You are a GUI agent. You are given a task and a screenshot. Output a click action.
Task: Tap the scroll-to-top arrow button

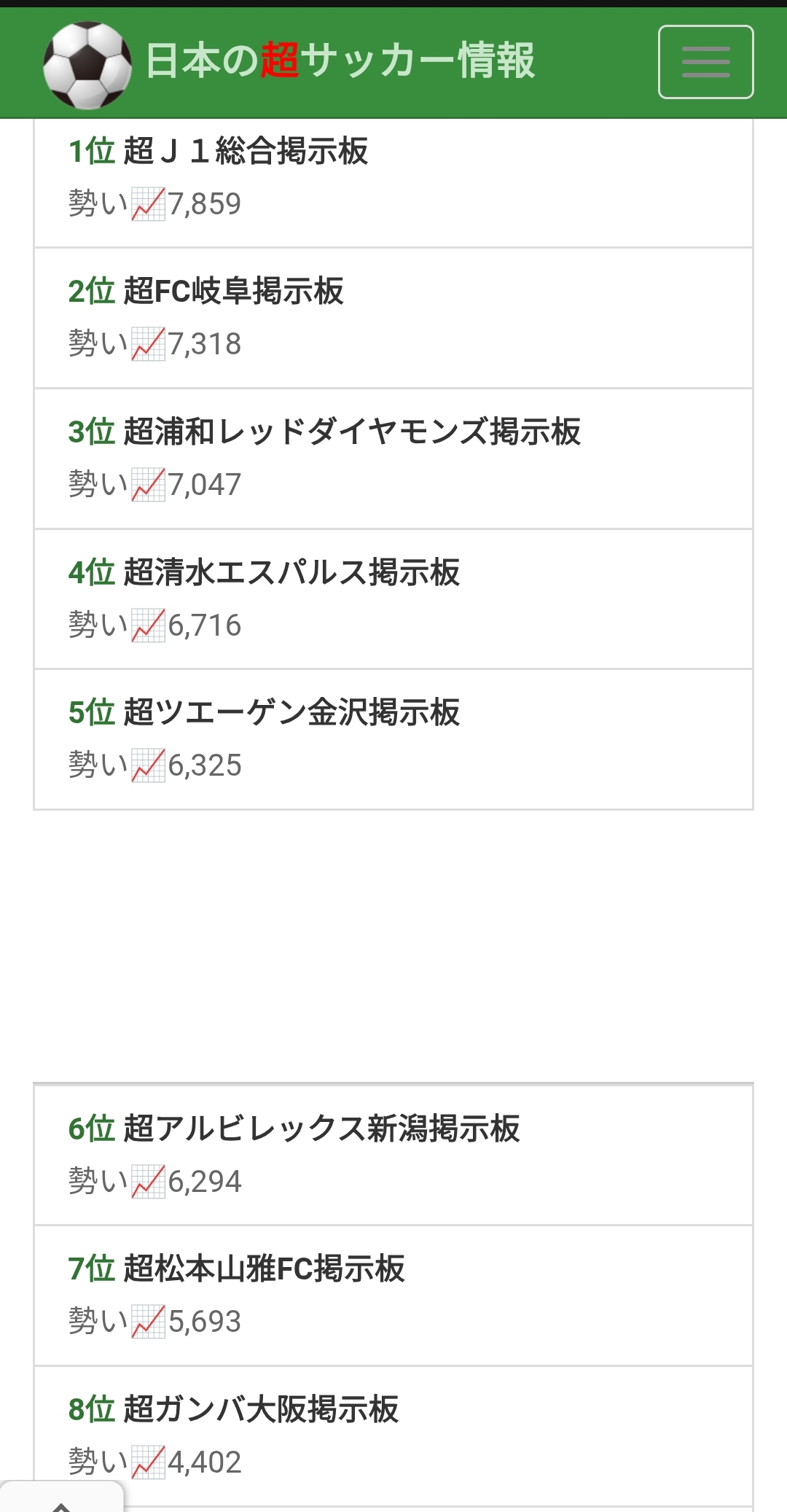pos(61,1497)
